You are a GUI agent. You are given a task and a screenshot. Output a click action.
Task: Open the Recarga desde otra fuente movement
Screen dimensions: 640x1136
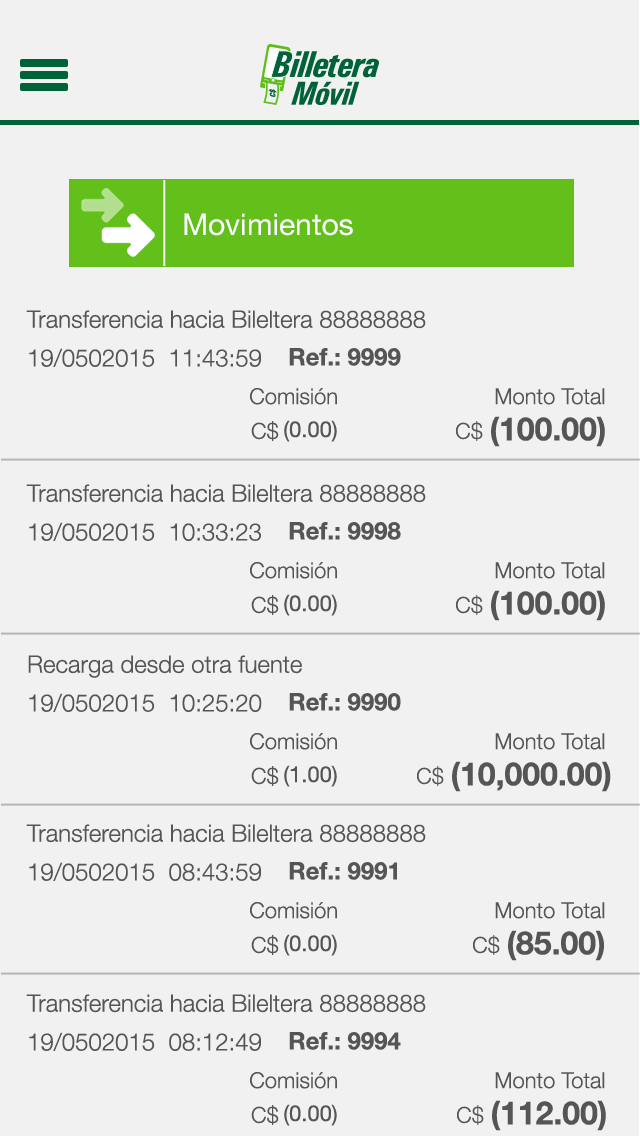click(x=320, y=719)
